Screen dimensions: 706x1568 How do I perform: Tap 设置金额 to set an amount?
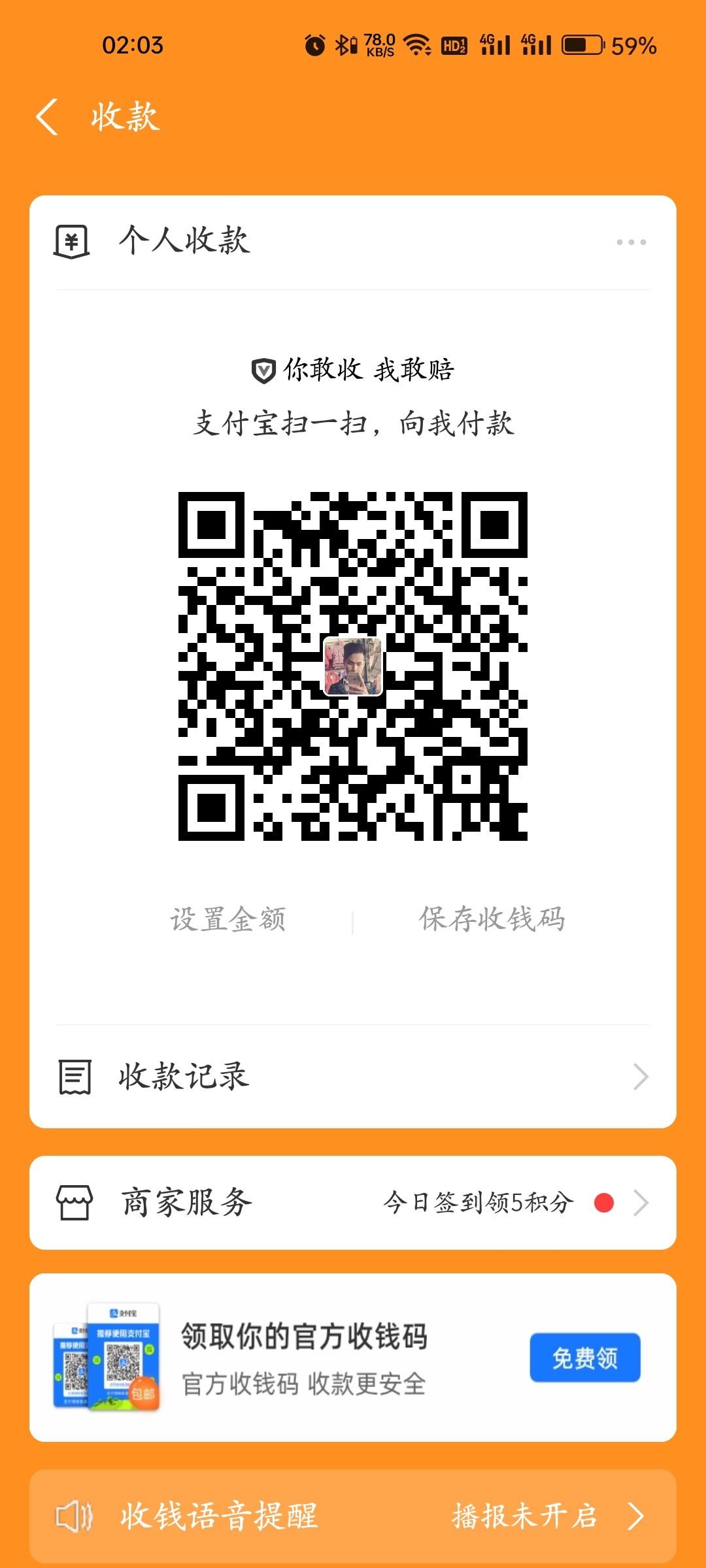pos(228,920)
